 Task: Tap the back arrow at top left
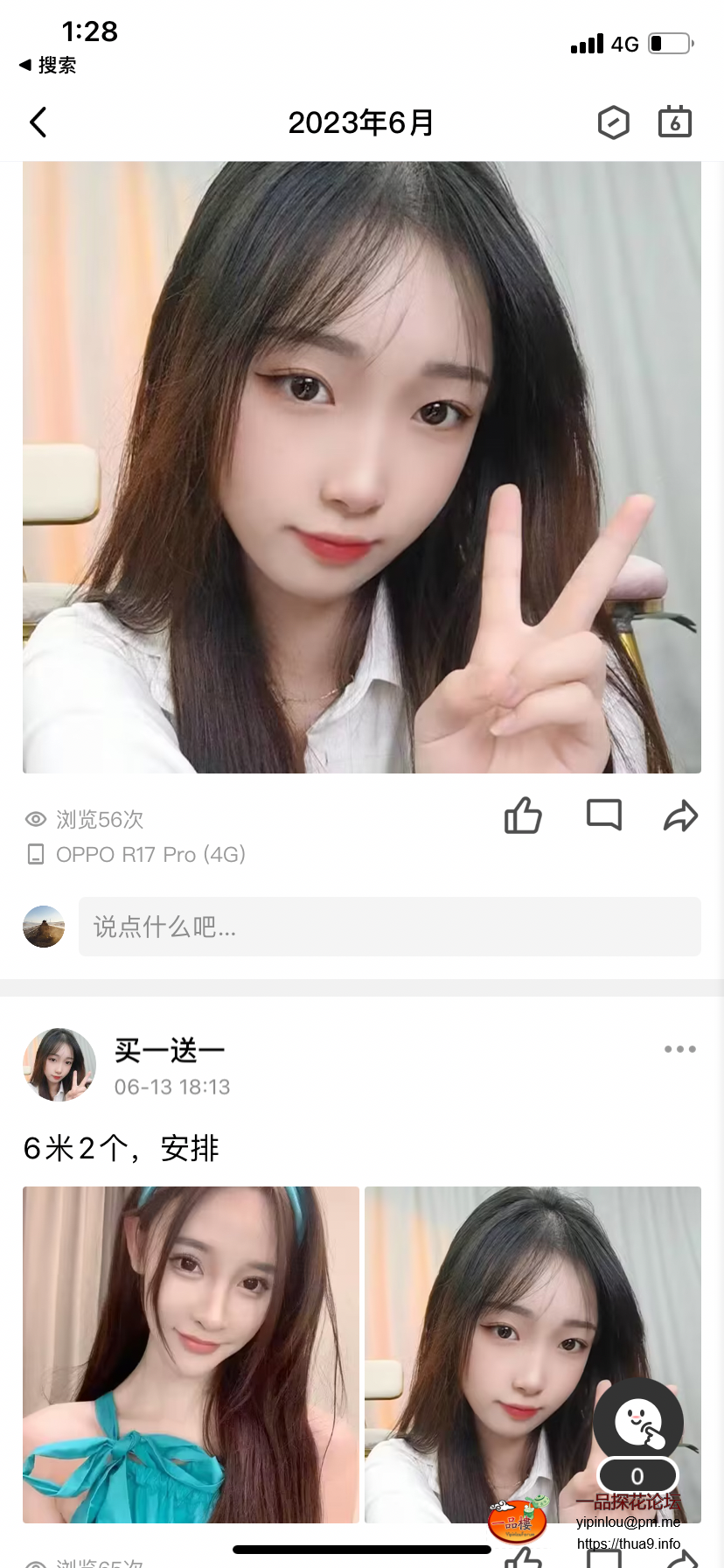coord(38,122)
